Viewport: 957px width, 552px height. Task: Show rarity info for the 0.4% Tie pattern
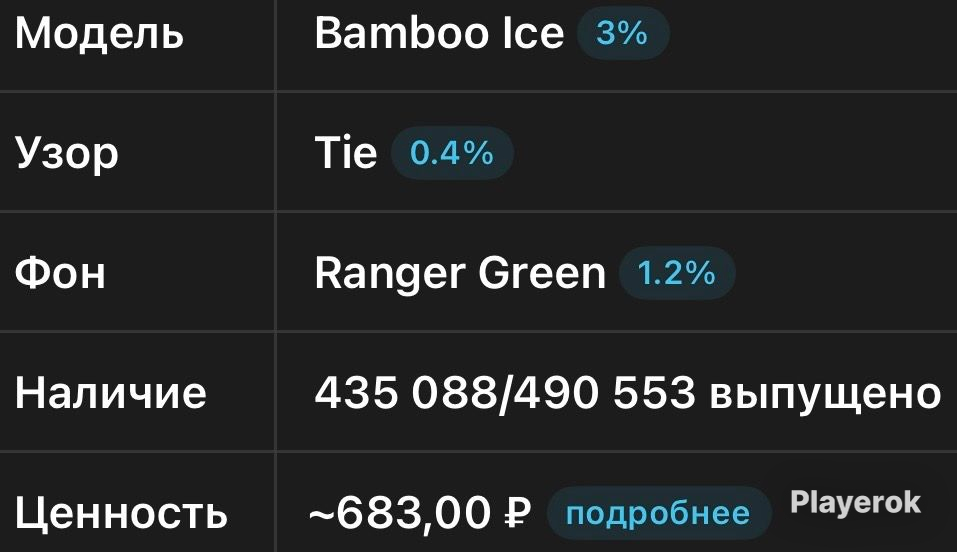(x=452, y=153)
